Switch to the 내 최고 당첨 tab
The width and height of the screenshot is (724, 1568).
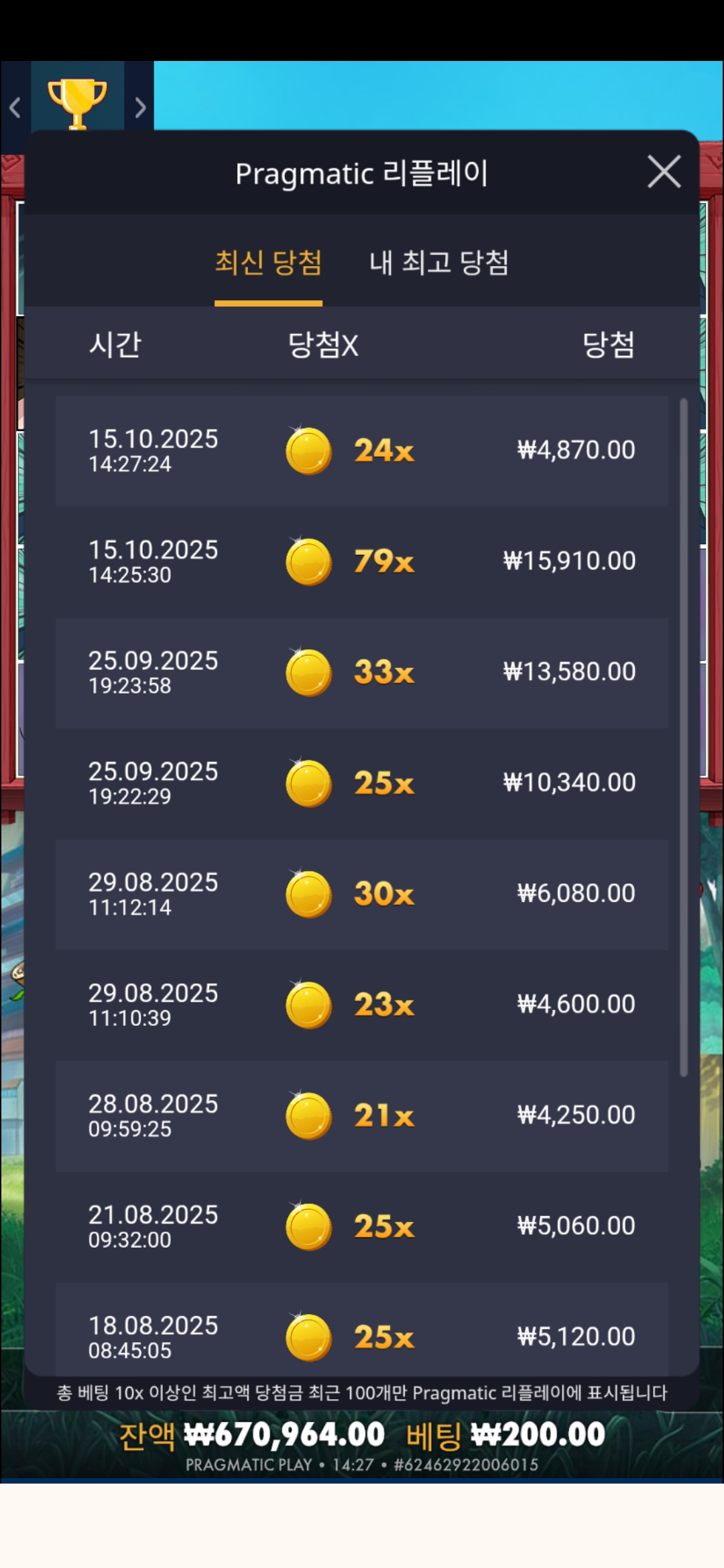coord(439,262)
